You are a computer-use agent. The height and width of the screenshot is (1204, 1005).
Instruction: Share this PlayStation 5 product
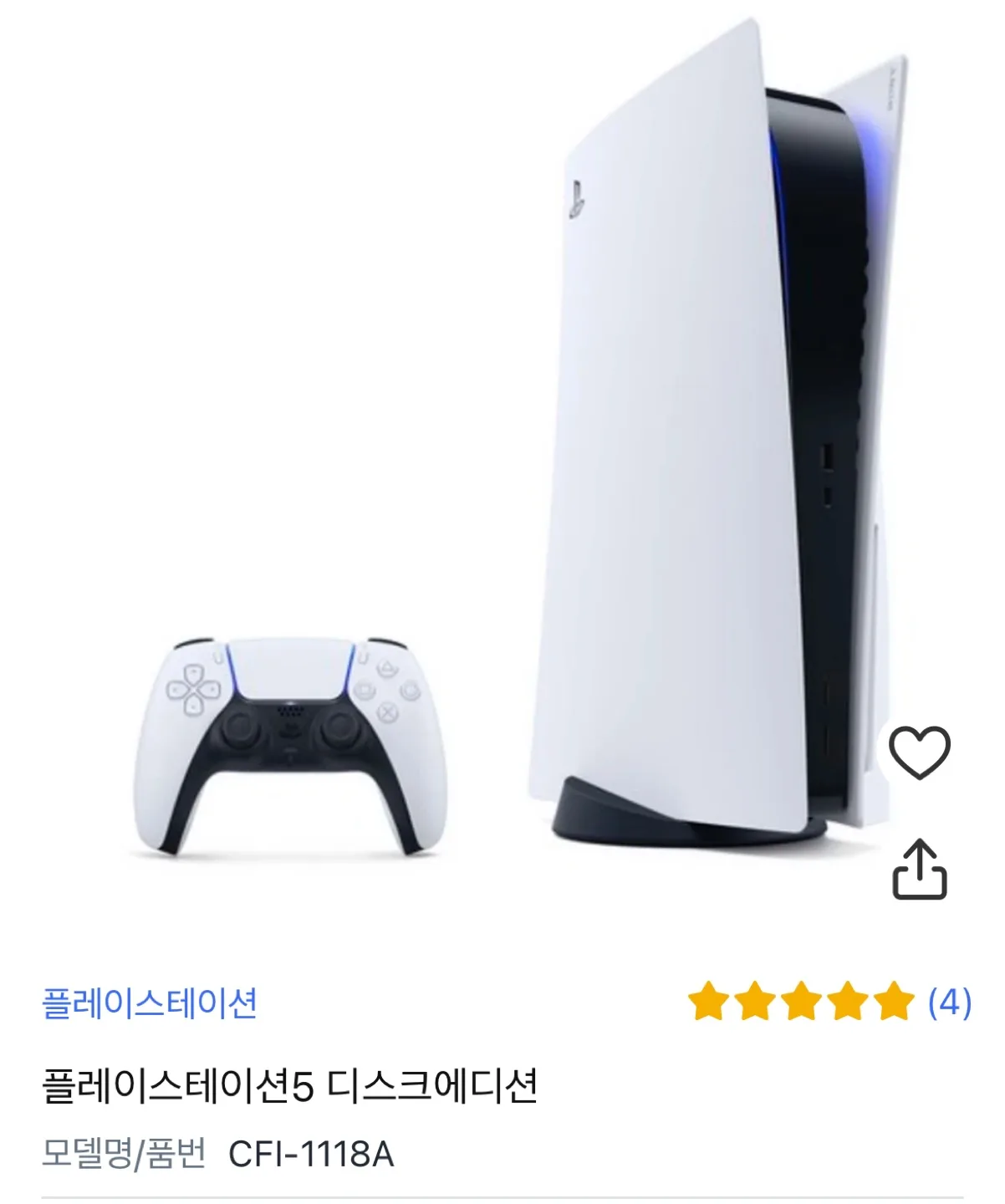point(919,870)
